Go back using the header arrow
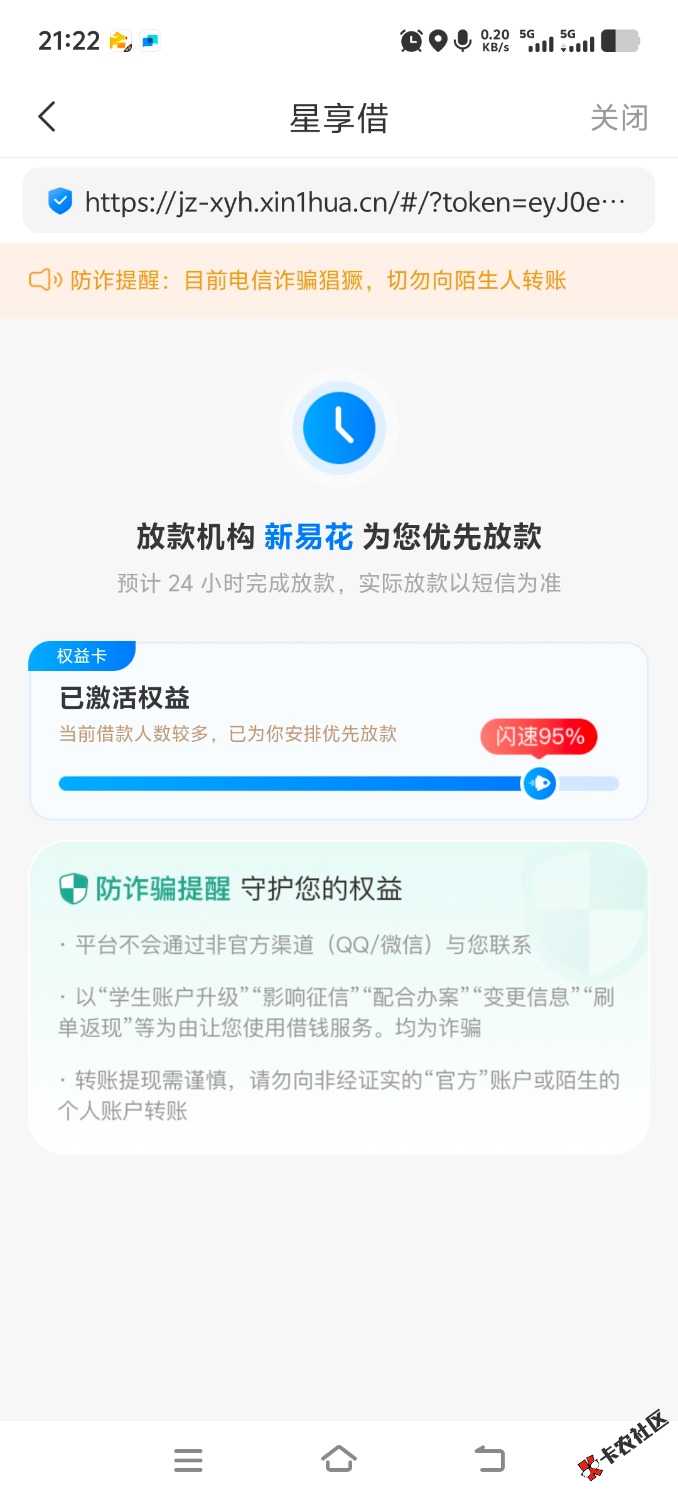This screenshot has height=1500, width=678. [47, 117]
